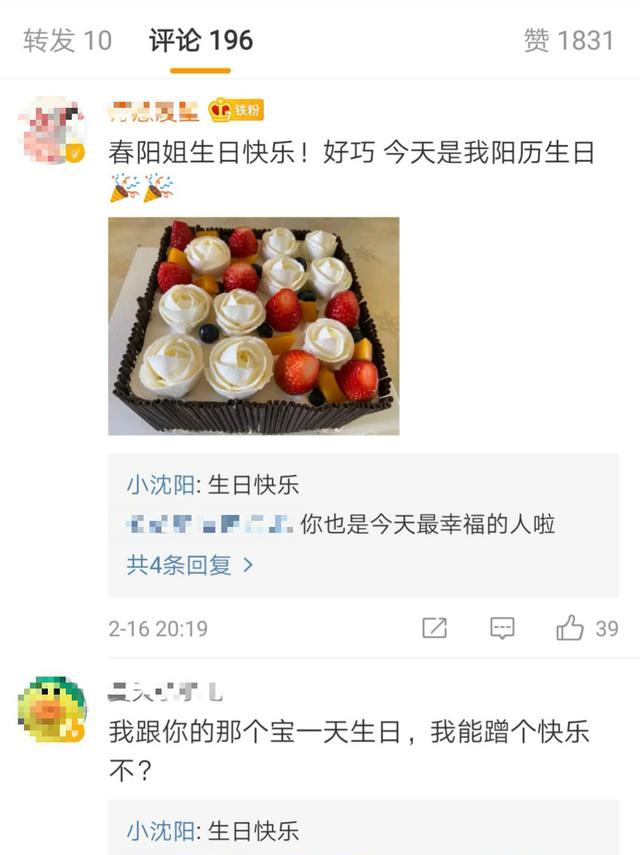Viewport: 640px width, 855px height.
Task: Expand 共4条回复 replies
Action: click(189, 565)
